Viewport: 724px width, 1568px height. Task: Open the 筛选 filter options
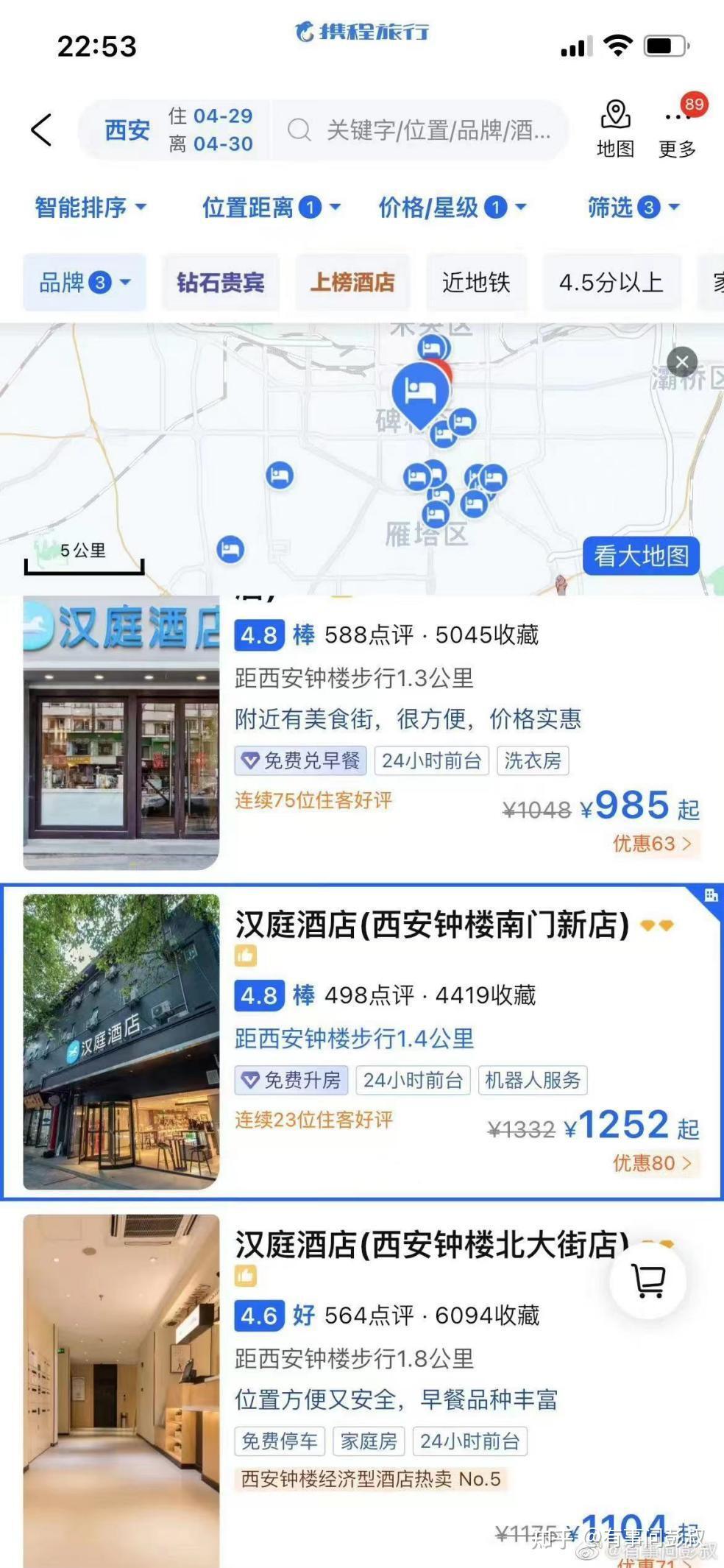click(x=632, y=208)
